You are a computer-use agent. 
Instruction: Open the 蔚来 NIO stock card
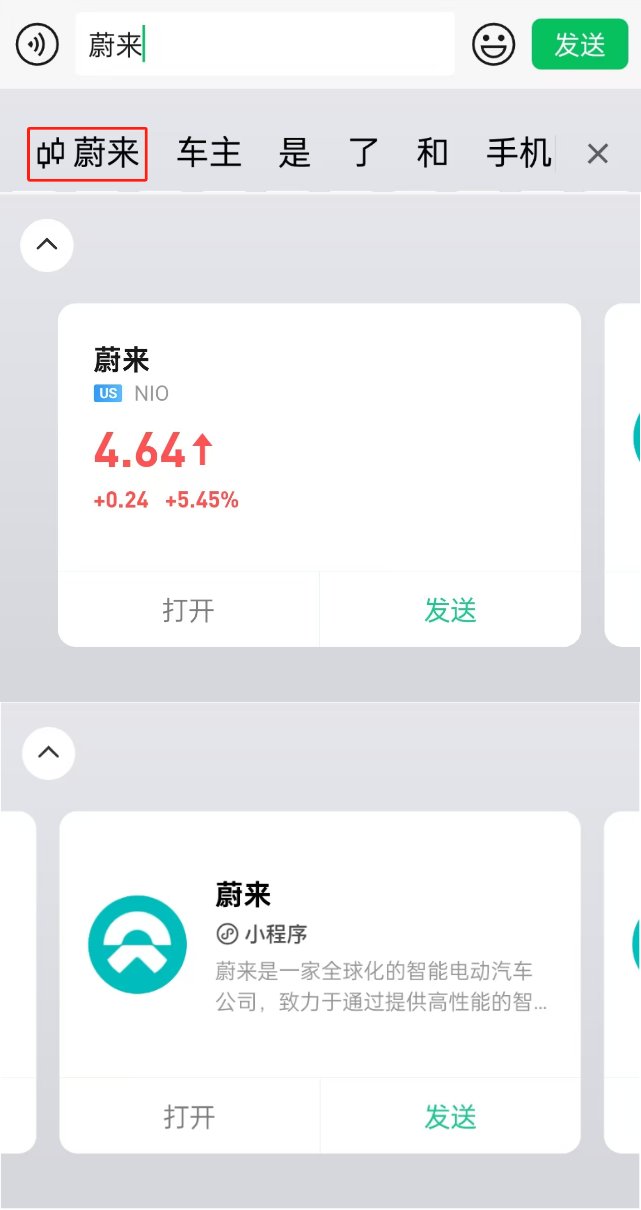point(189,610)
